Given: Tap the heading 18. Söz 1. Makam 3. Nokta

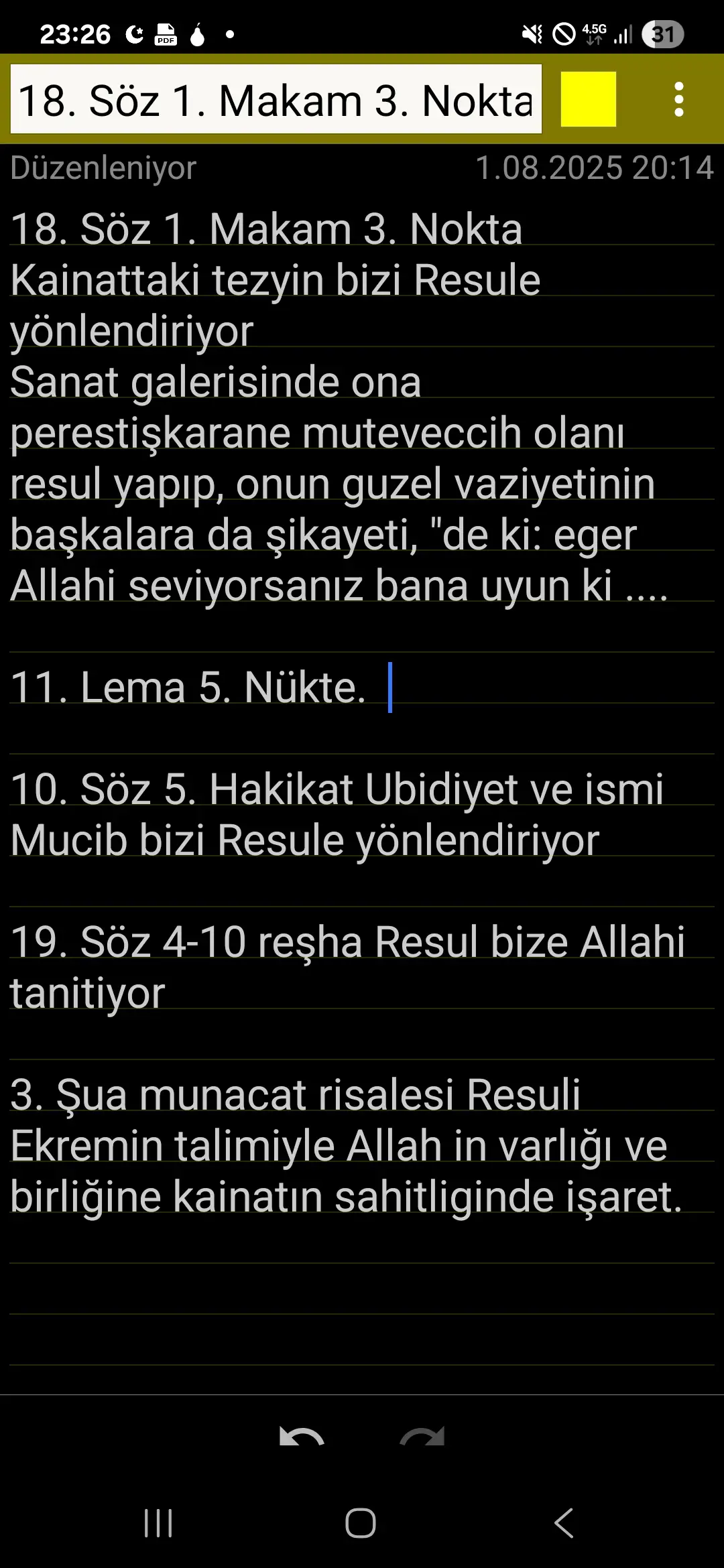Looking at the screenshot, I should [265, 228].
